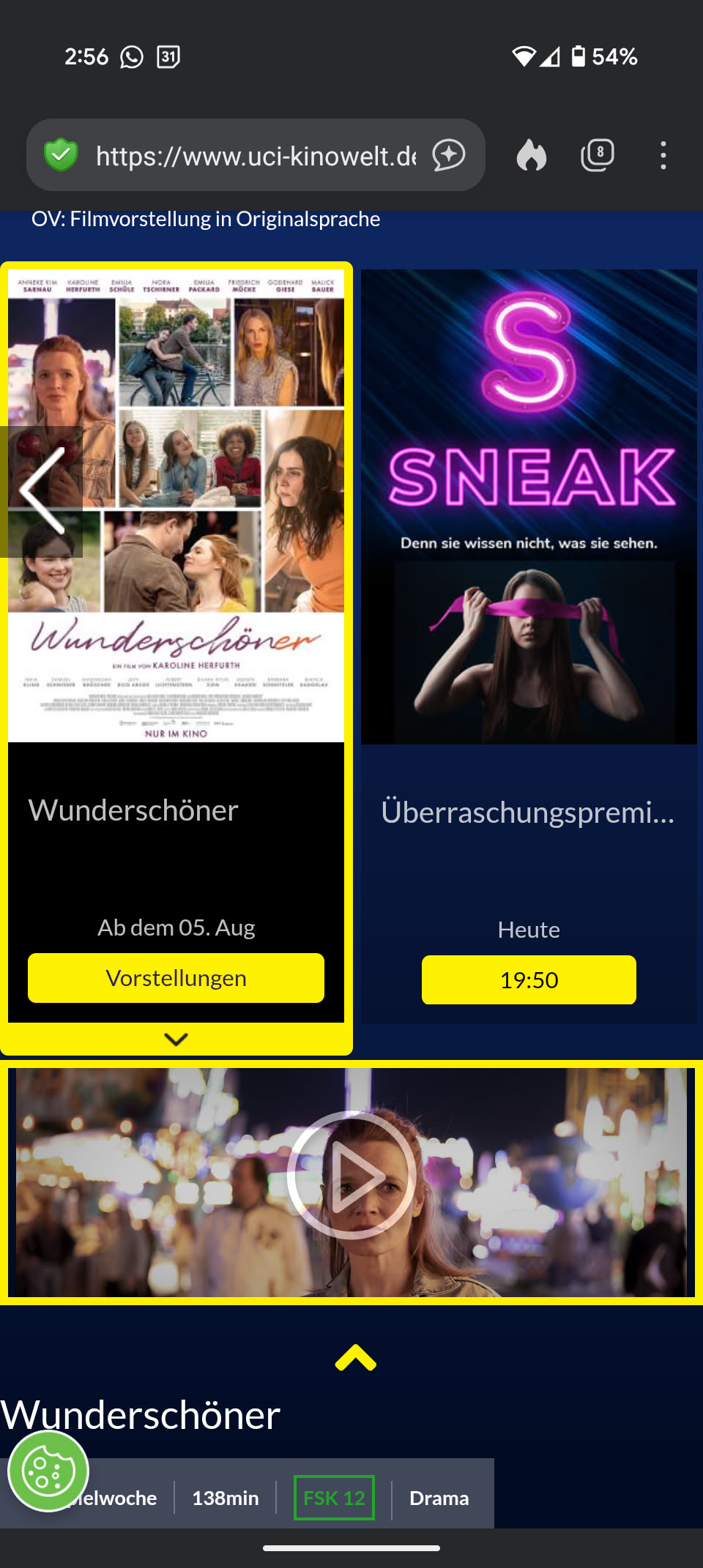
Task: Select the 19:50 showtime for Sneak
Action: click(529, 979)
